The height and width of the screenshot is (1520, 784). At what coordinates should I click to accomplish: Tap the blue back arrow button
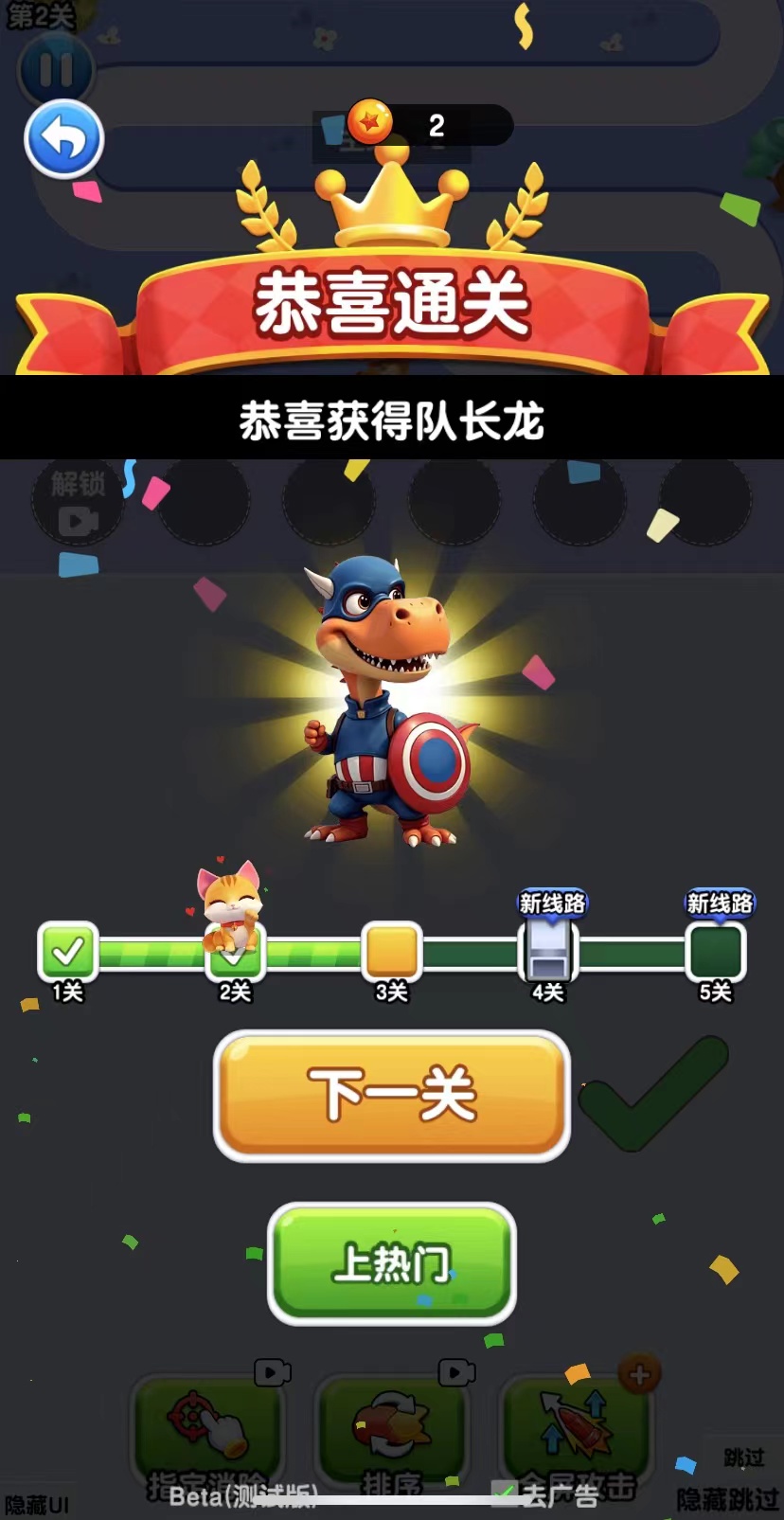(63, 139)
